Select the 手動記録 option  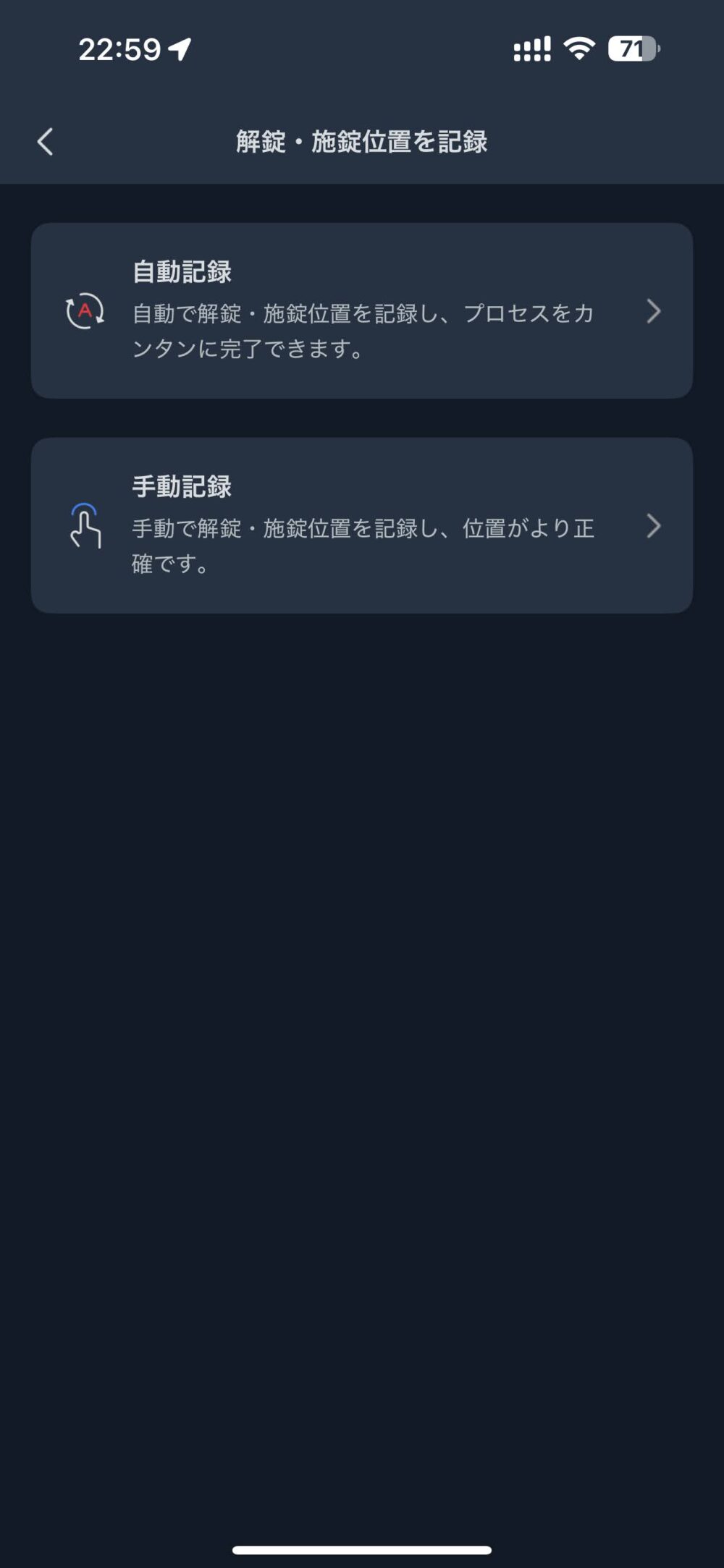tap(362, 525)
